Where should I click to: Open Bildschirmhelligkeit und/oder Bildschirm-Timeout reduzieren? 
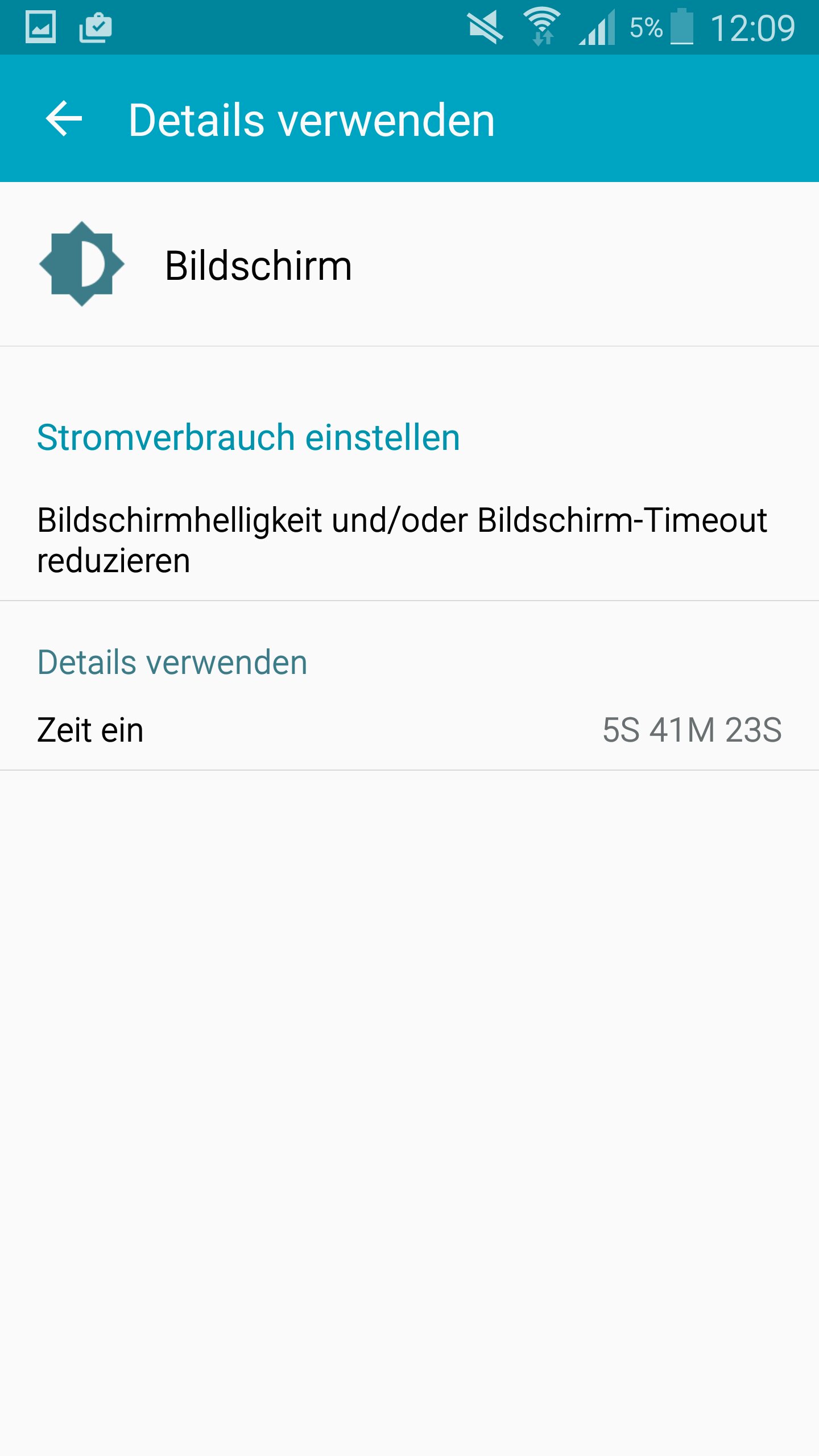(409, 540)
